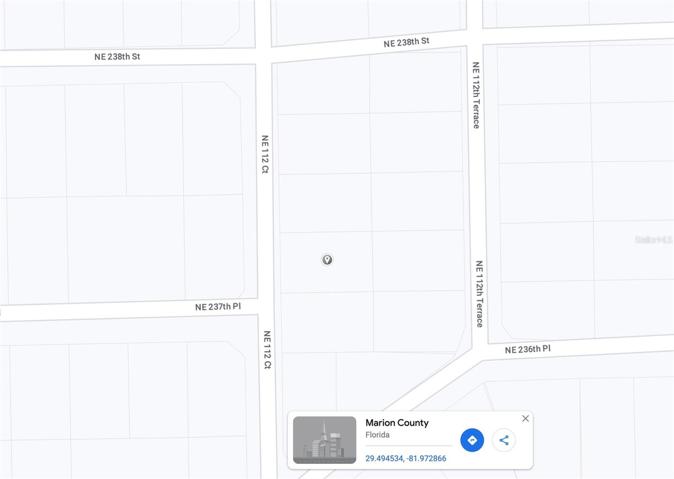Close the Marion County info card
Image resolution: width=674 pixels, height=479 pixels.
[525, 419]
